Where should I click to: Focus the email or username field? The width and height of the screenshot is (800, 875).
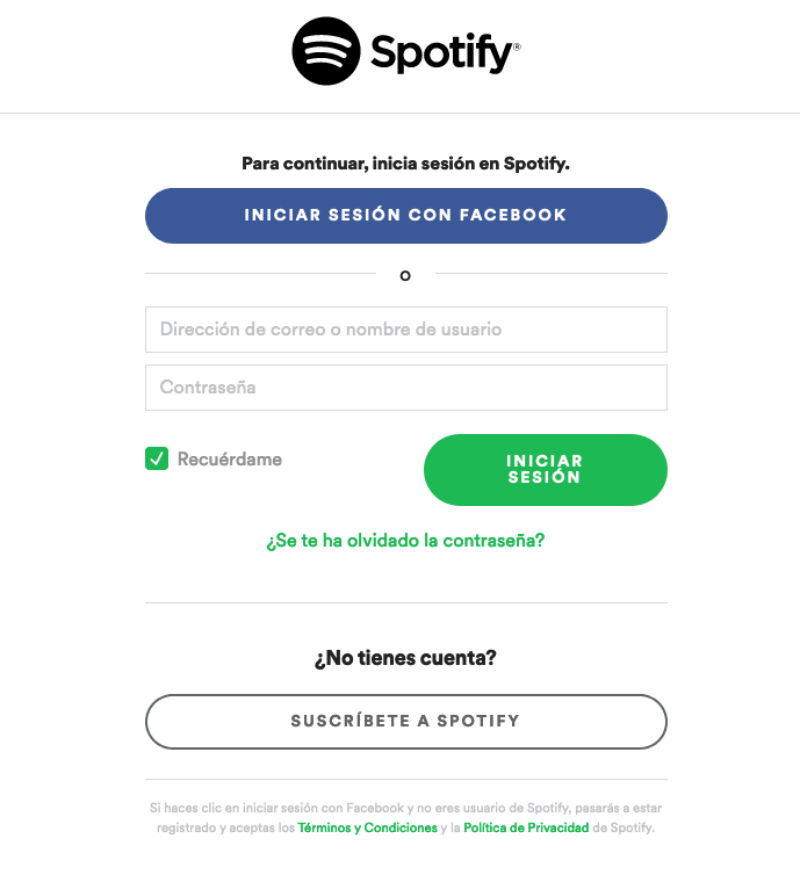coord(405,329)
